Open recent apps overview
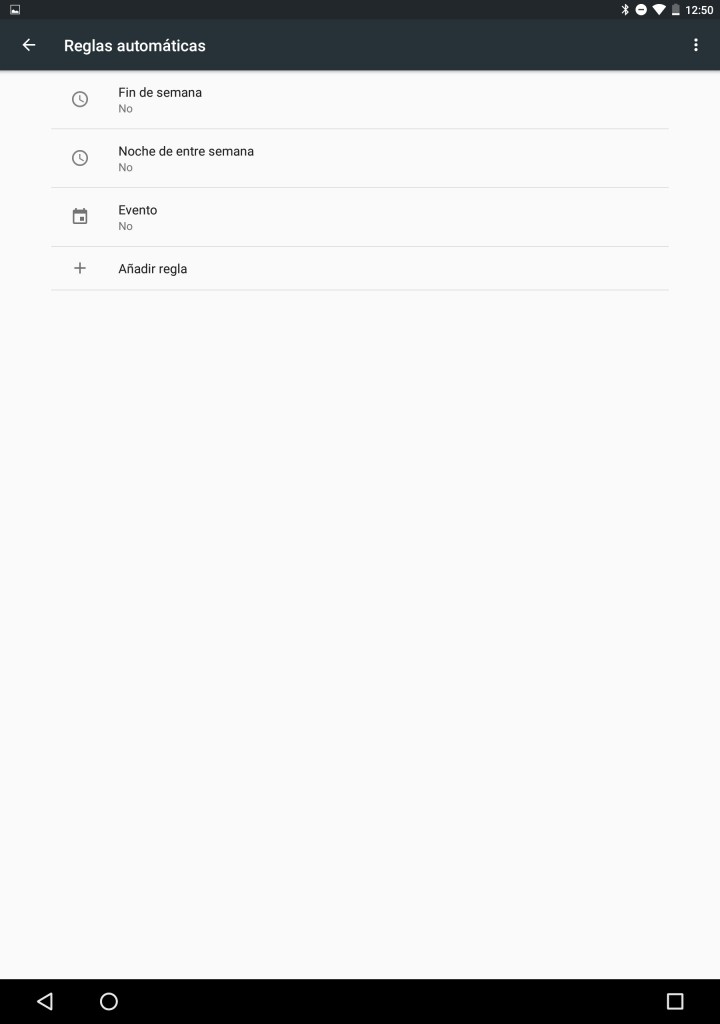 pyautogui.click(x=675, y=1001)
